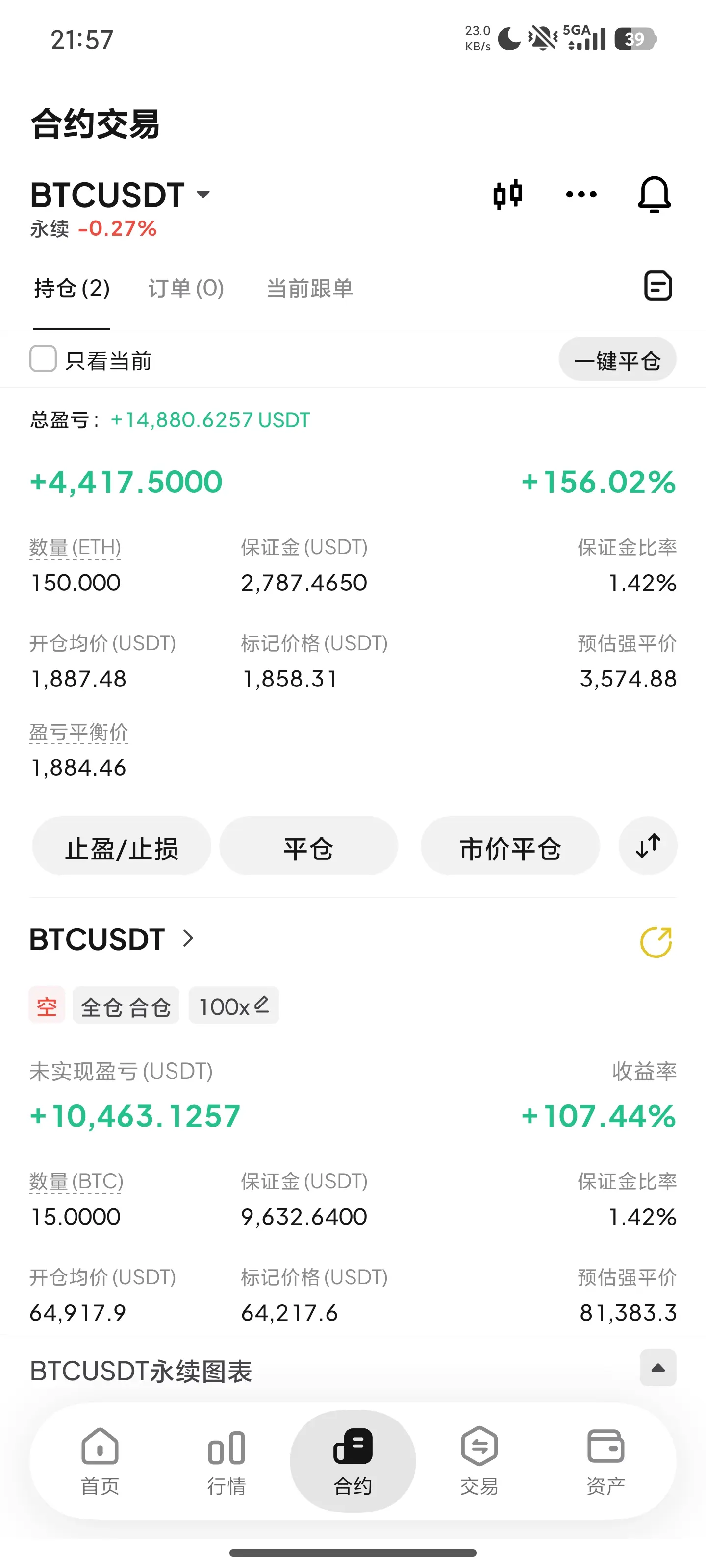Expand the BTCUSDT永续图表 panel
This screenshot has height=1568, width=706.
(658, 1368)
